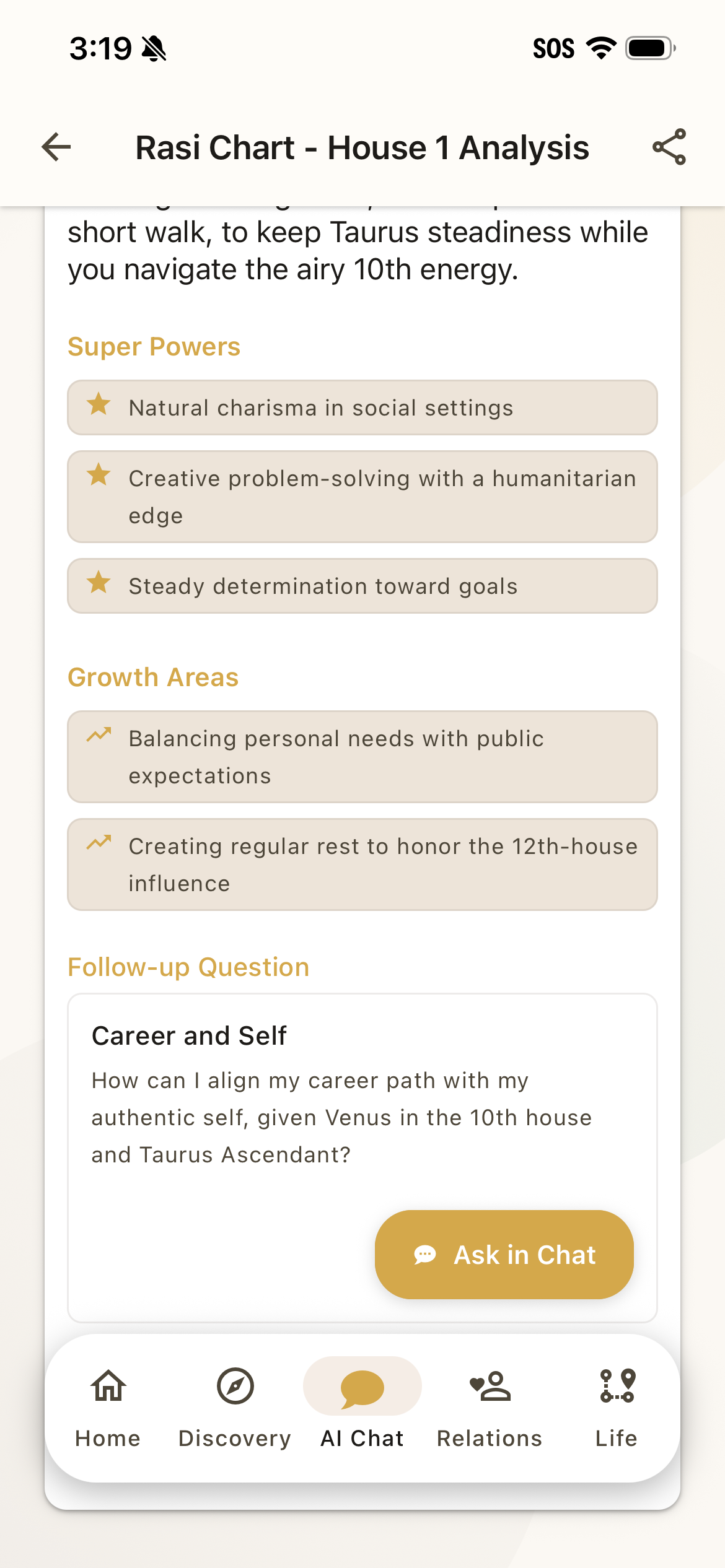Select the Super Powers section header

tap(154, 347)
